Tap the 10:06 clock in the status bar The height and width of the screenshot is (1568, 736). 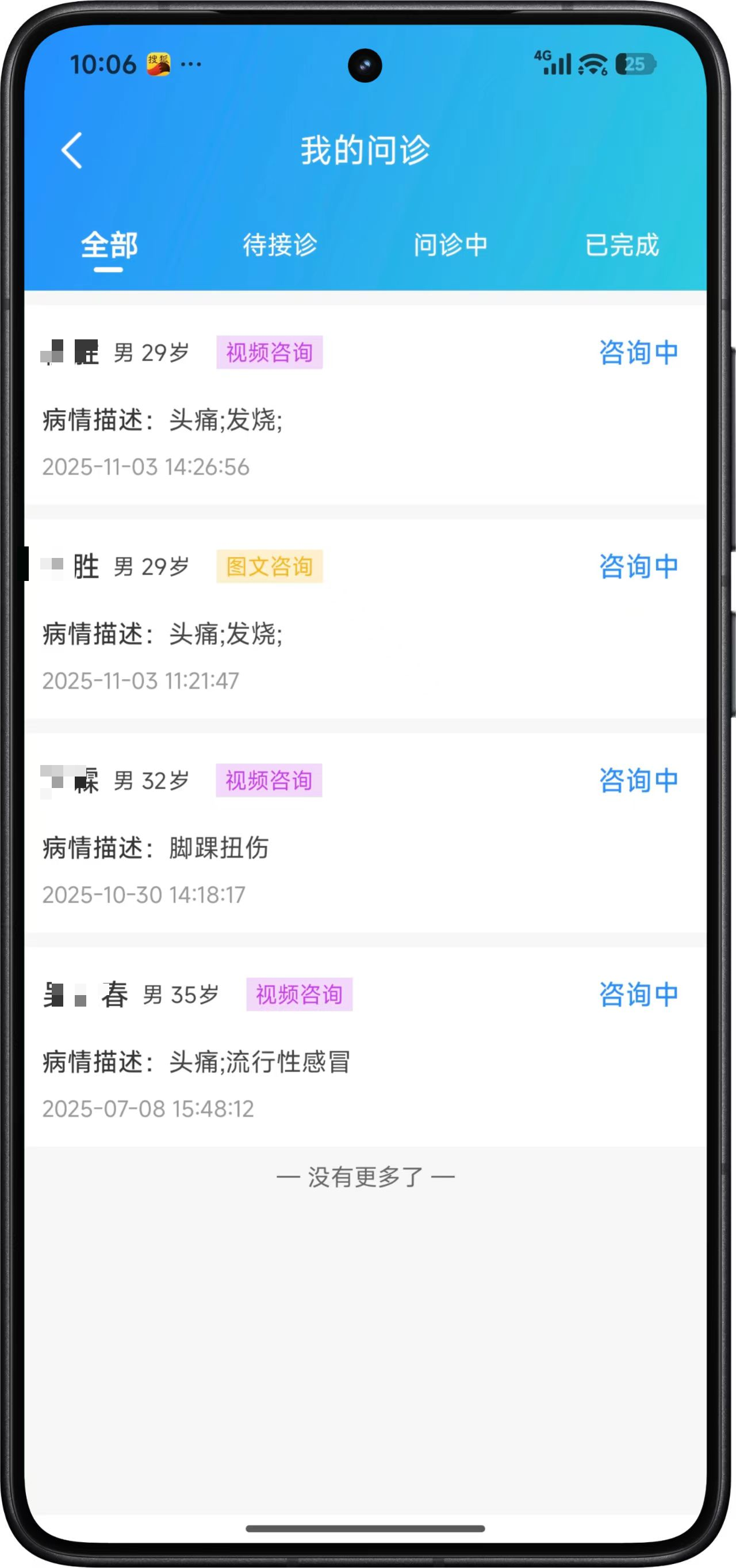[x=105, y=63]
